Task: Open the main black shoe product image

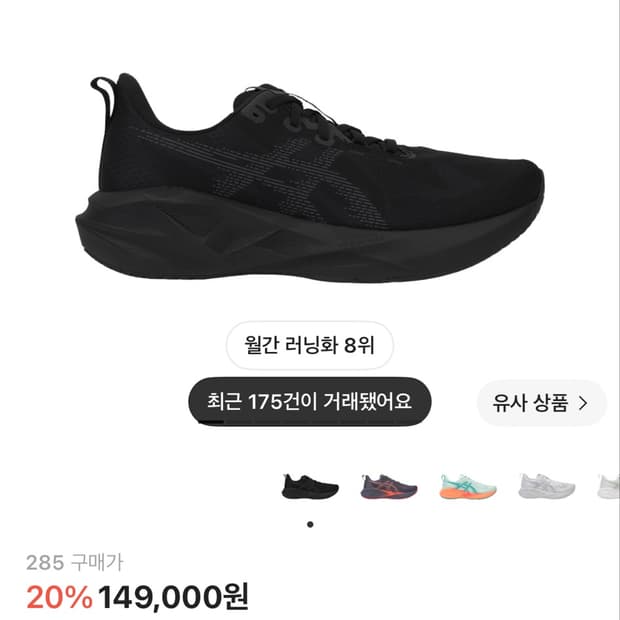Action: (310, 178)
